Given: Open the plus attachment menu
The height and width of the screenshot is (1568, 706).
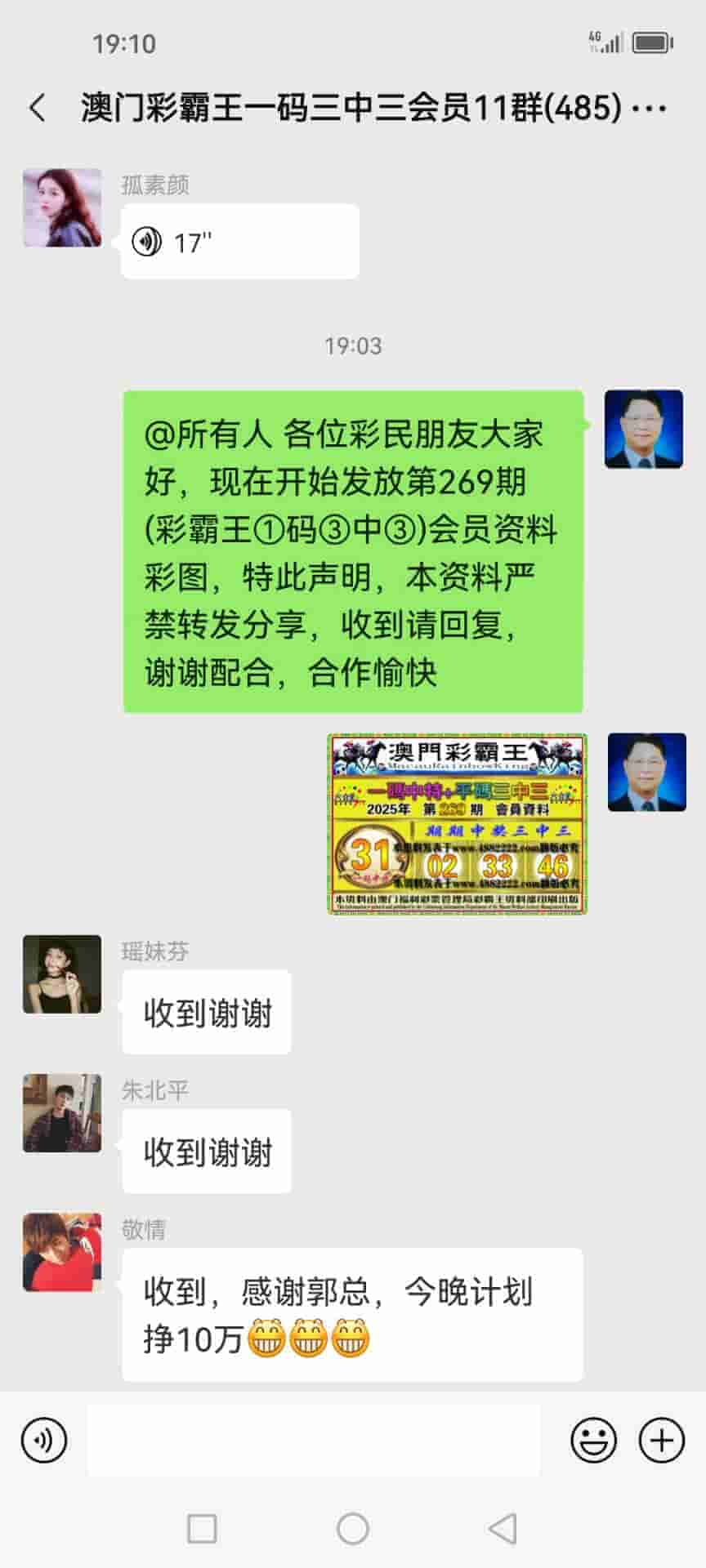Looking at the screenshot, I should [661, 1440].
